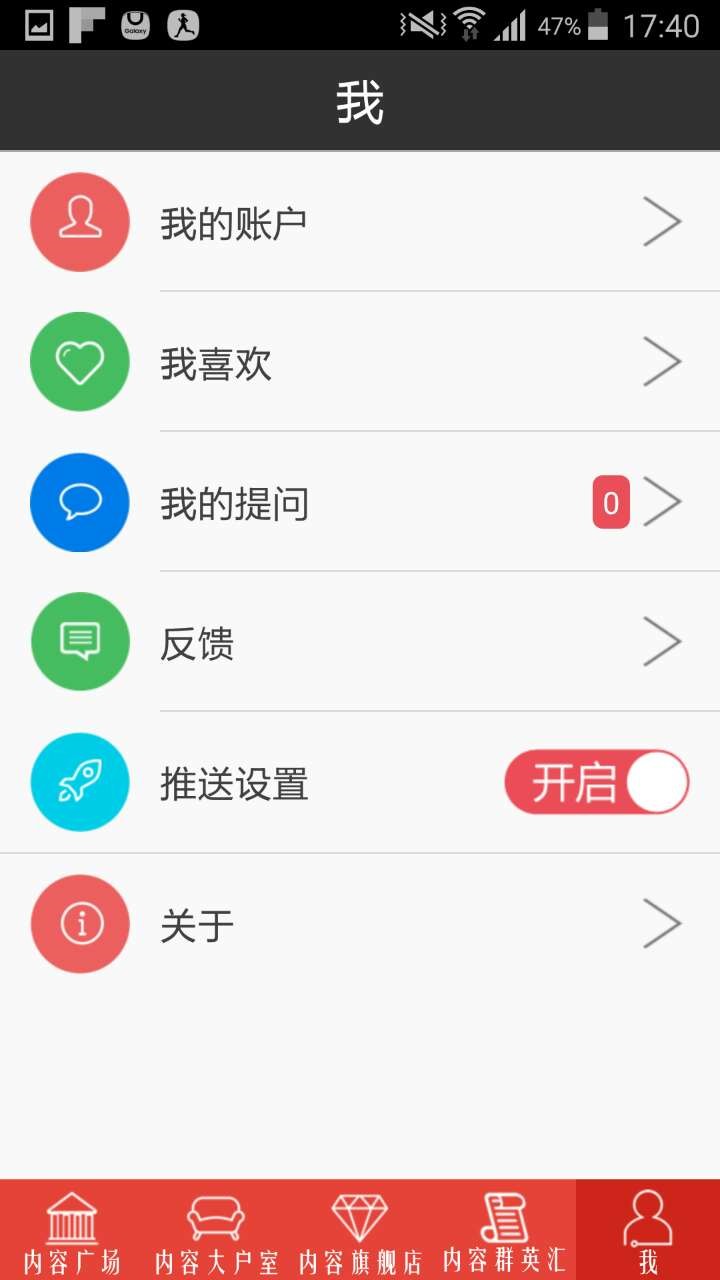Switch to the 内容广场 tab
This screenshot has height=1280, width=720.
pos(72,1230)
